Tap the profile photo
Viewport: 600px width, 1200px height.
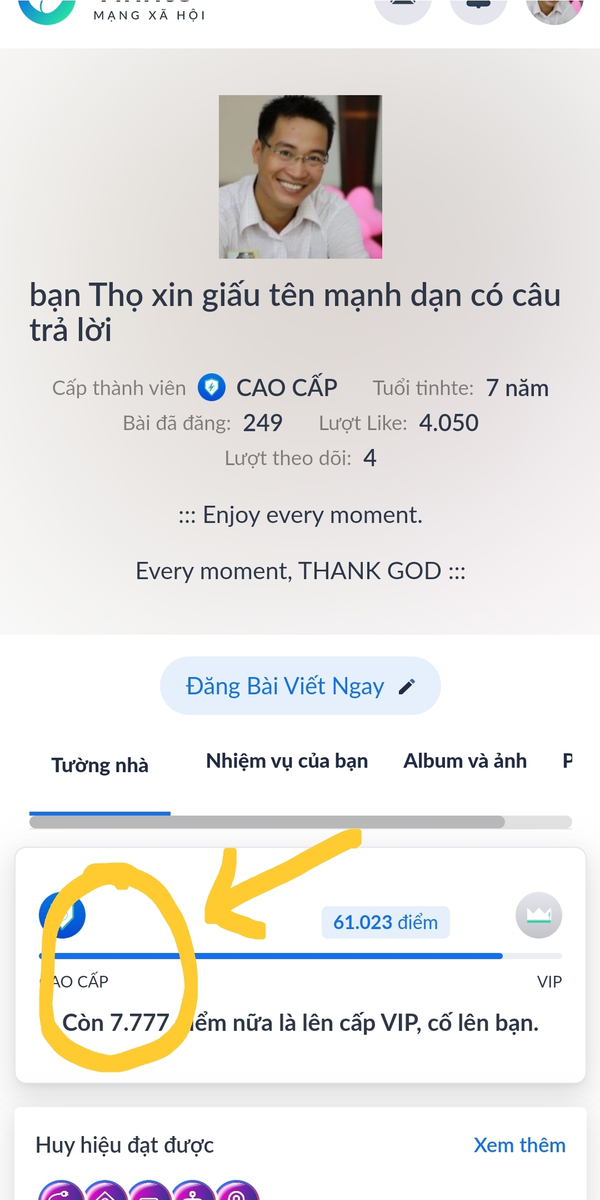(300, 177)
